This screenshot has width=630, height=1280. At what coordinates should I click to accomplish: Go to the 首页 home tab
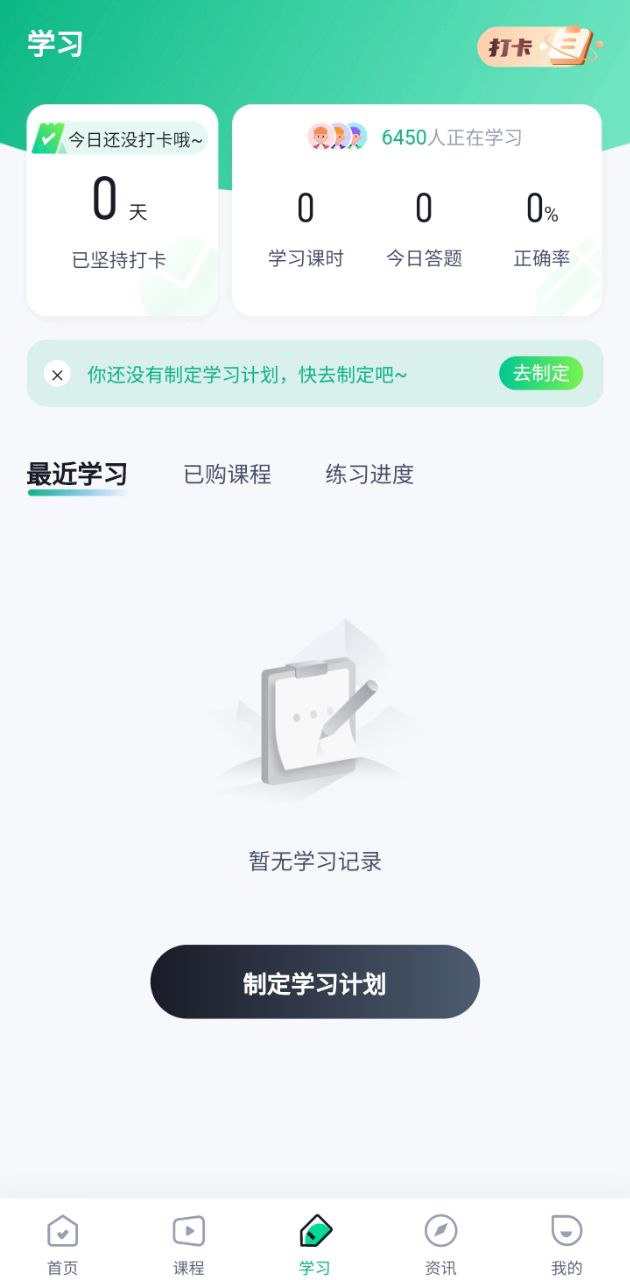[x=62, y=1244]
